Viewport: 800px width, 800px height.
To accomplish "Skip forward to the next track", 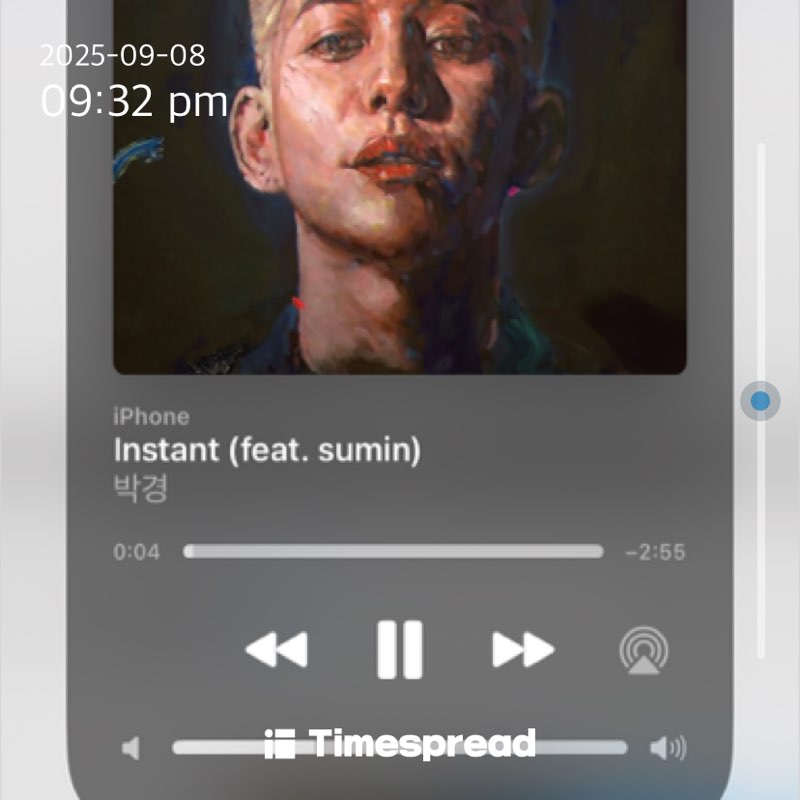I will (x=522, y=650).
